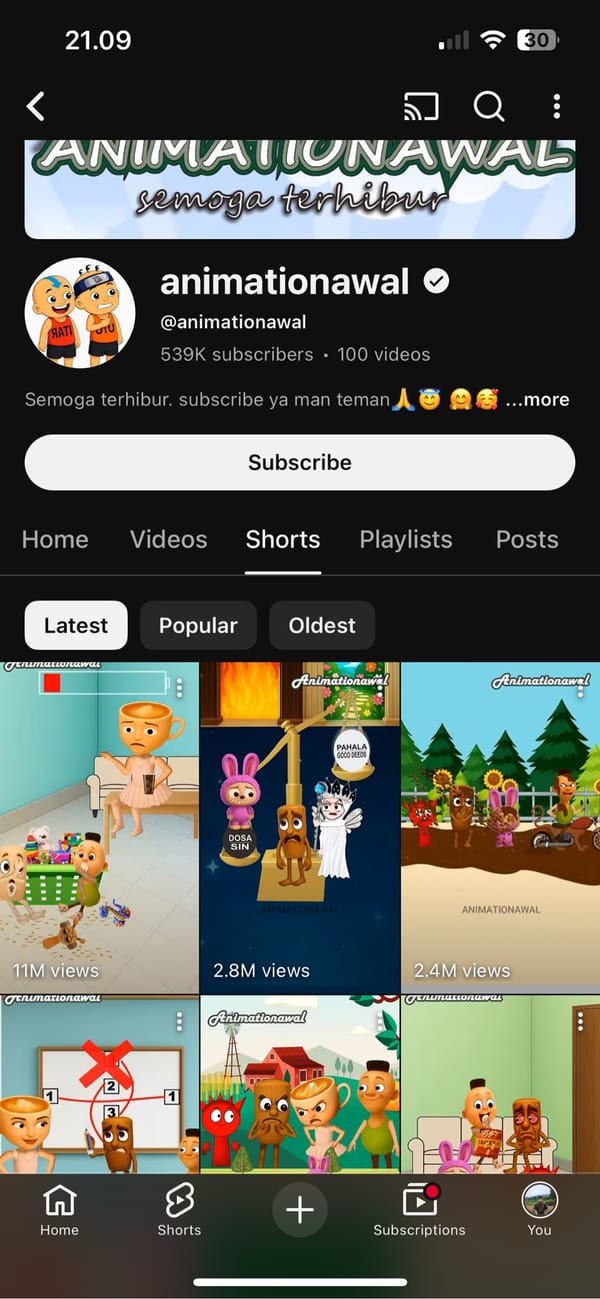Image resolution: width=600 pixels, height=1299 pixels.
Task: Open the Posts tab
Action: [x=527, y=540]
